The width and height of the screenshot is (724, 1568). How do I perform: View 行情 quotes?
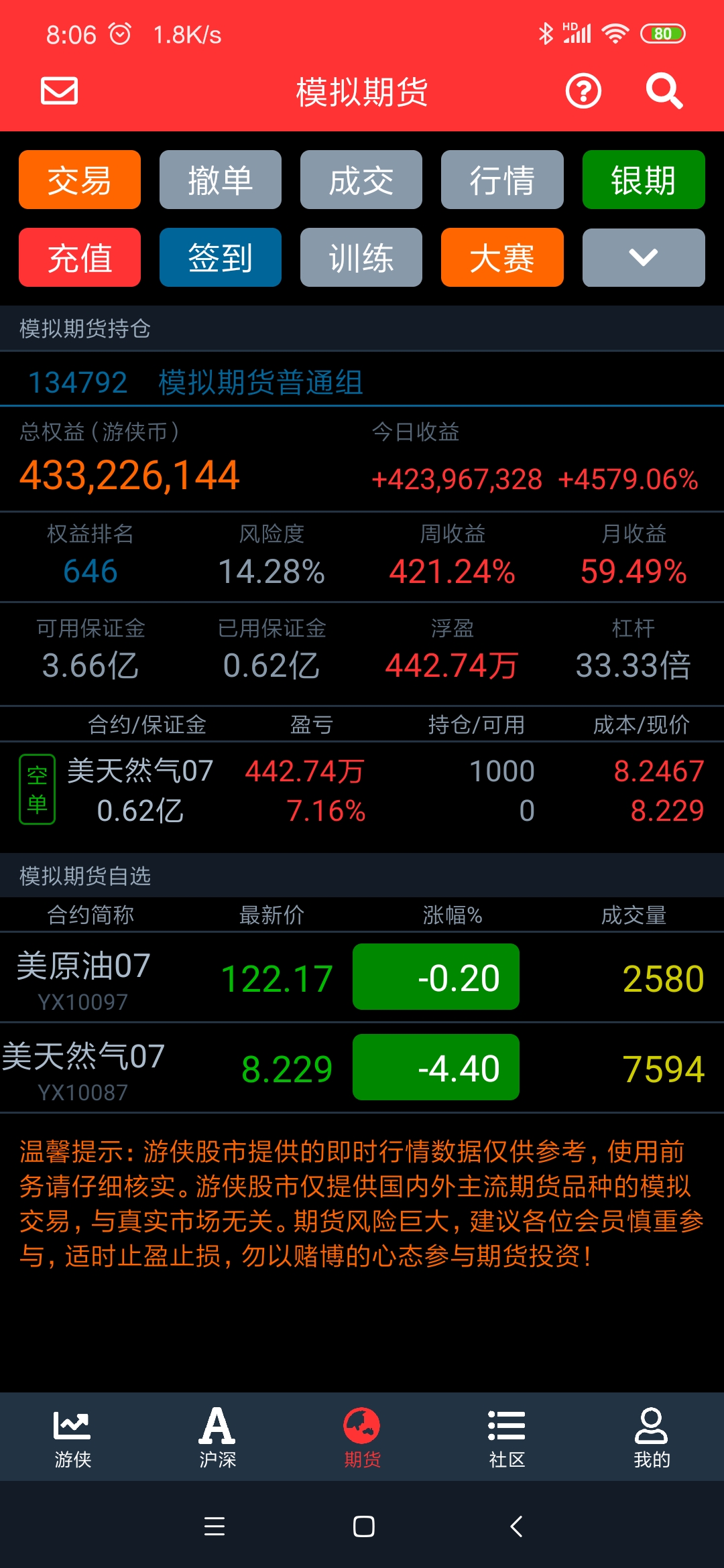point(502,180)
